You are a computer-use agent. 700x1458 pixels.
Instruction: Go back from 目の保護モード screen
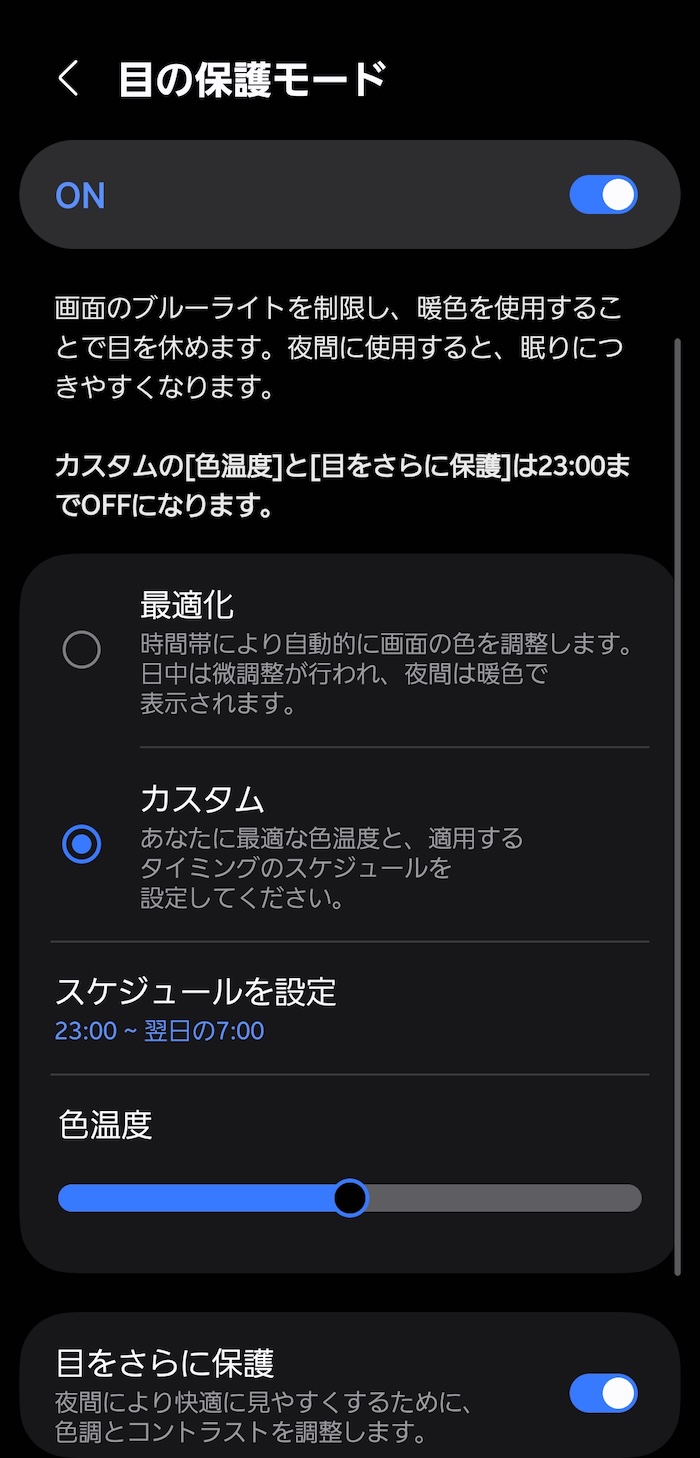(68, 78)
